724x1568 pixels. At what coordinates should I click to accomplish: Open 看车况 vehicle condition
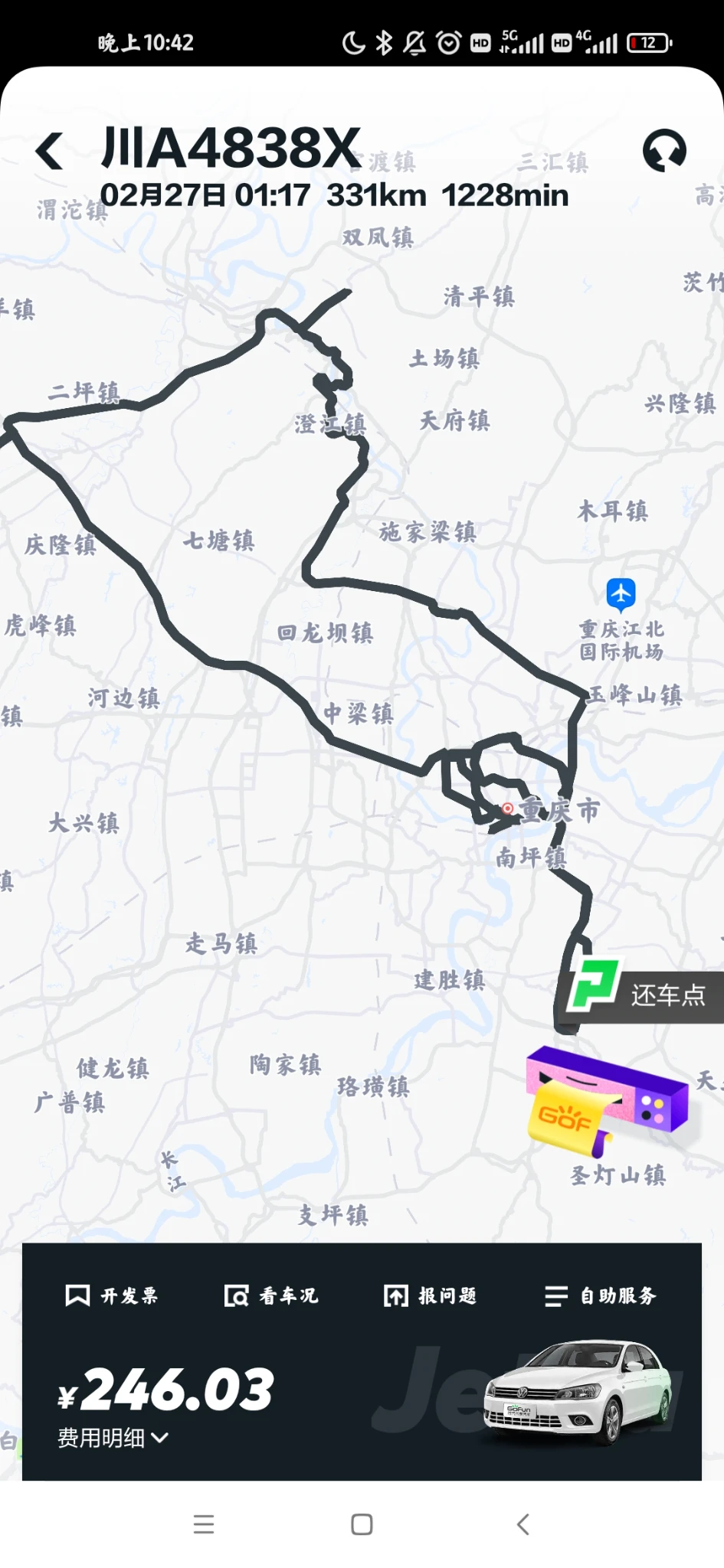click(x=271, y=1295)
